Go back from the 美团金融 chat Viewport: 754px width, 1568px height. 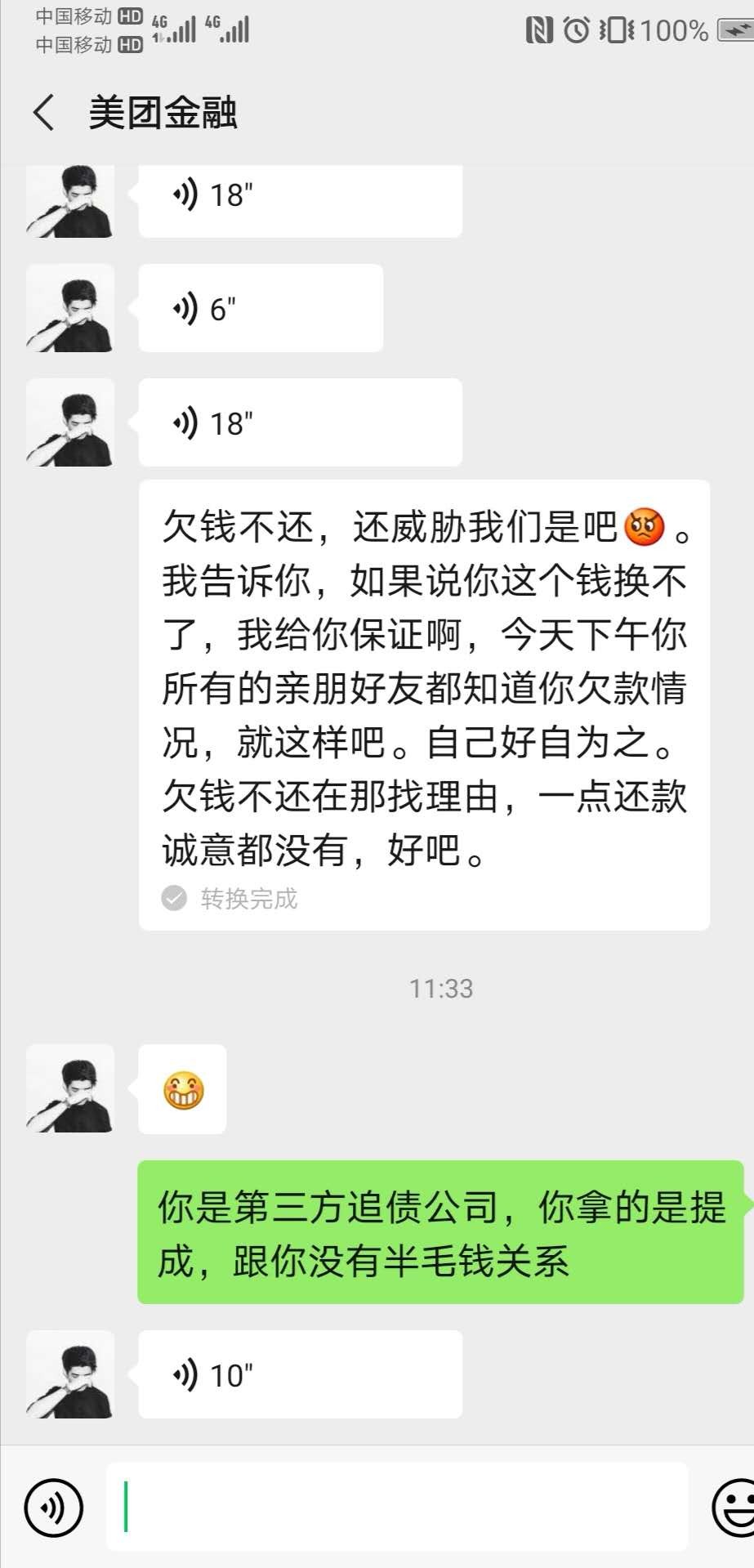coord(44,112)
